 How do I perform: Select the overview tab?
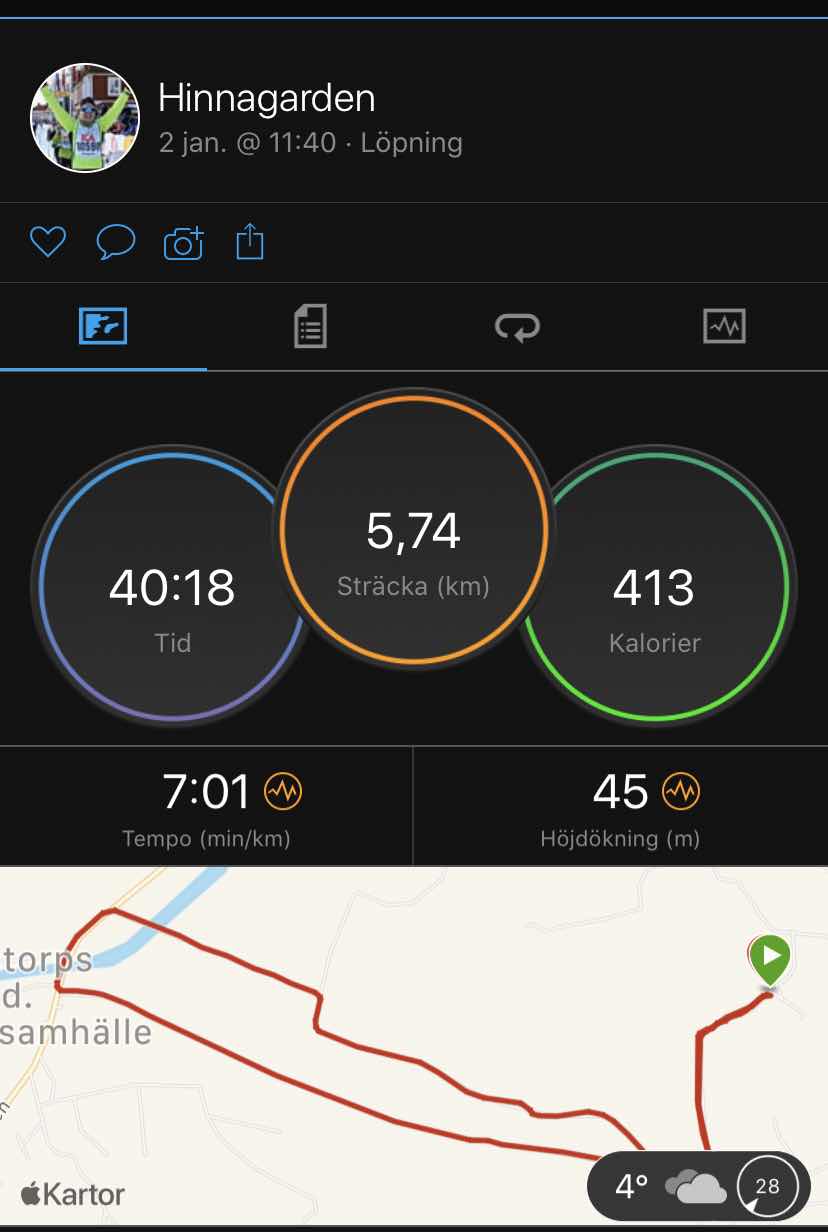pyautogui.click(x=103, y=326)
